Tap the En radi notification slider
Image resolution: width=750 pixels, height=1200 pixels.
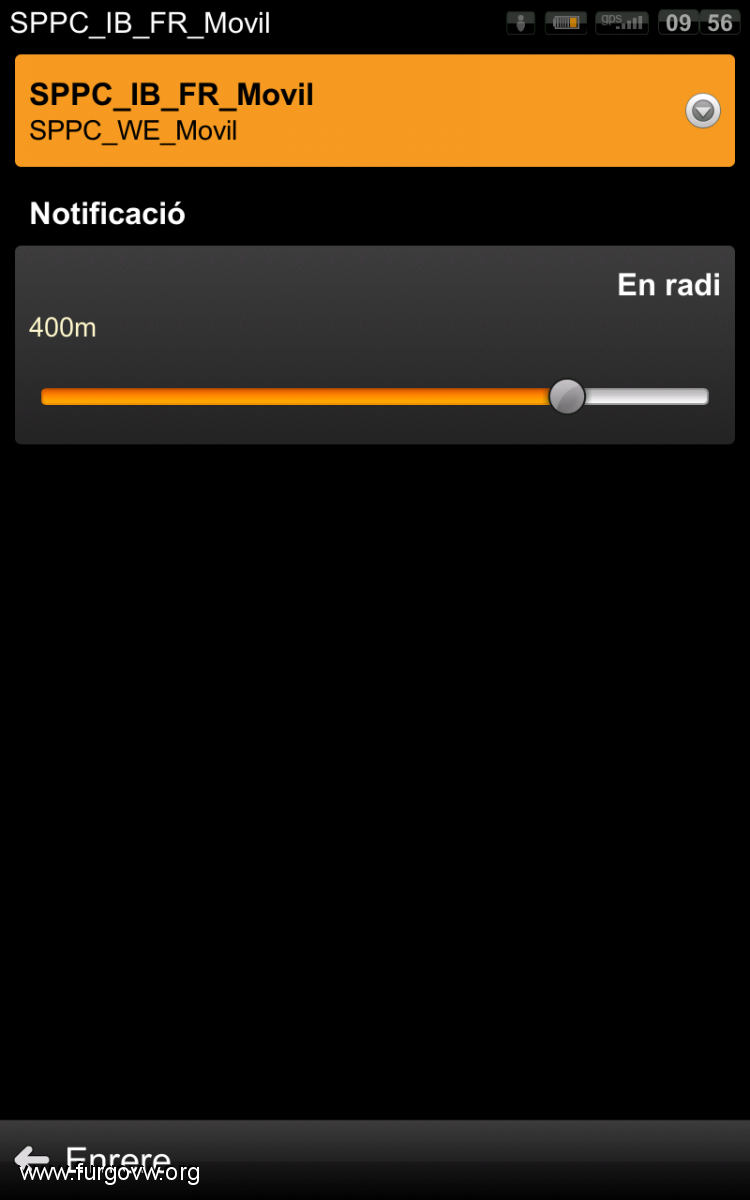[374, 397]
